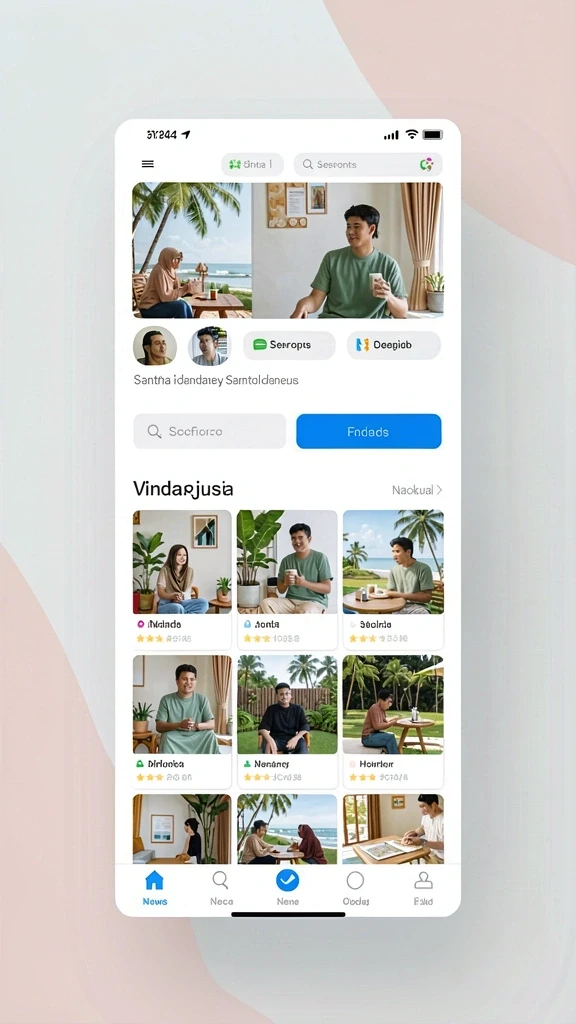Open the Sonta card
The image size is (576, 1024).
(x=287, y=579)
